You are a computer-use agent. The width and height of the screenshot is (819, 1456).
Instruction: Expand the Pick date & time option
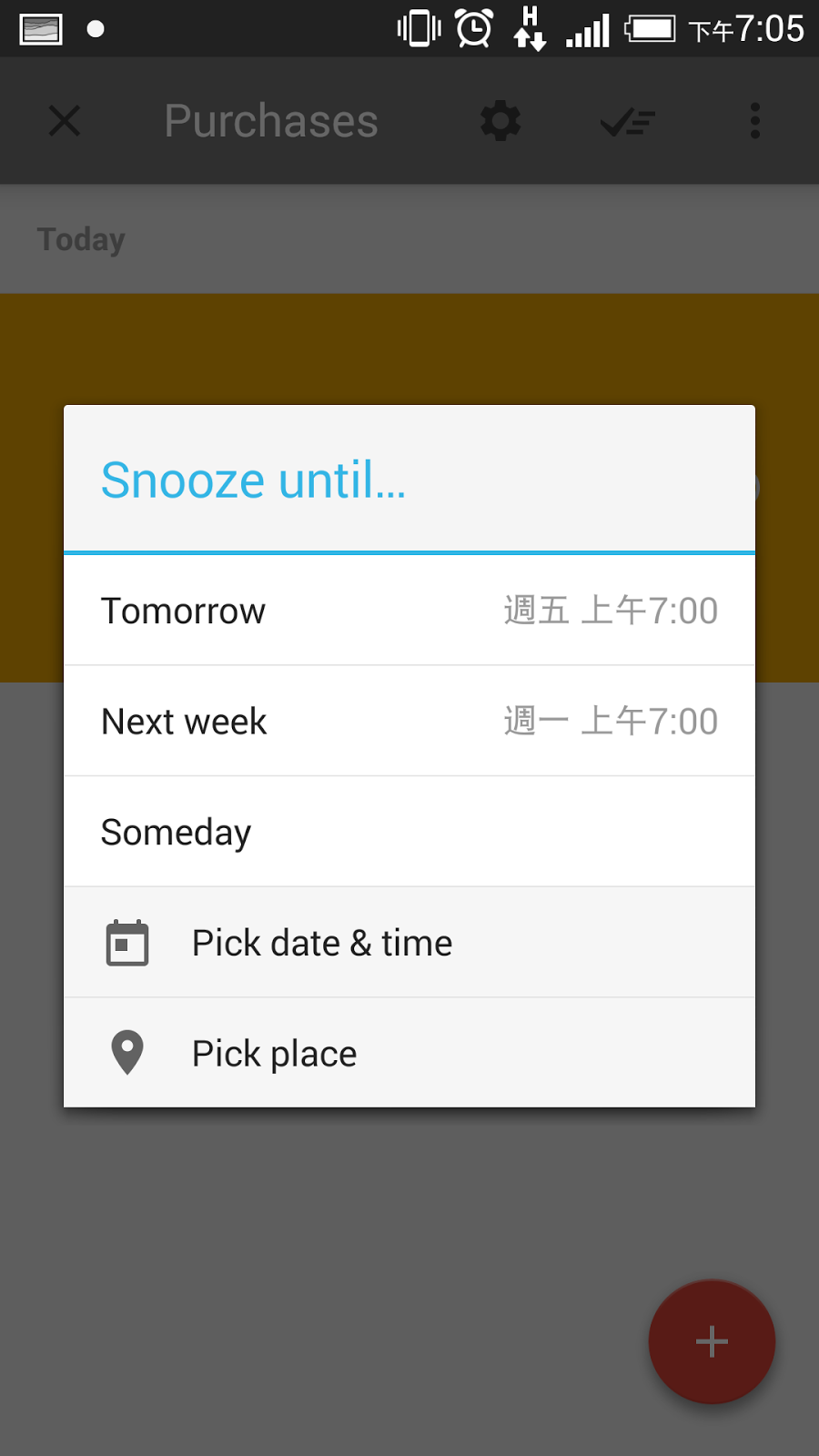tap(321, 943)
